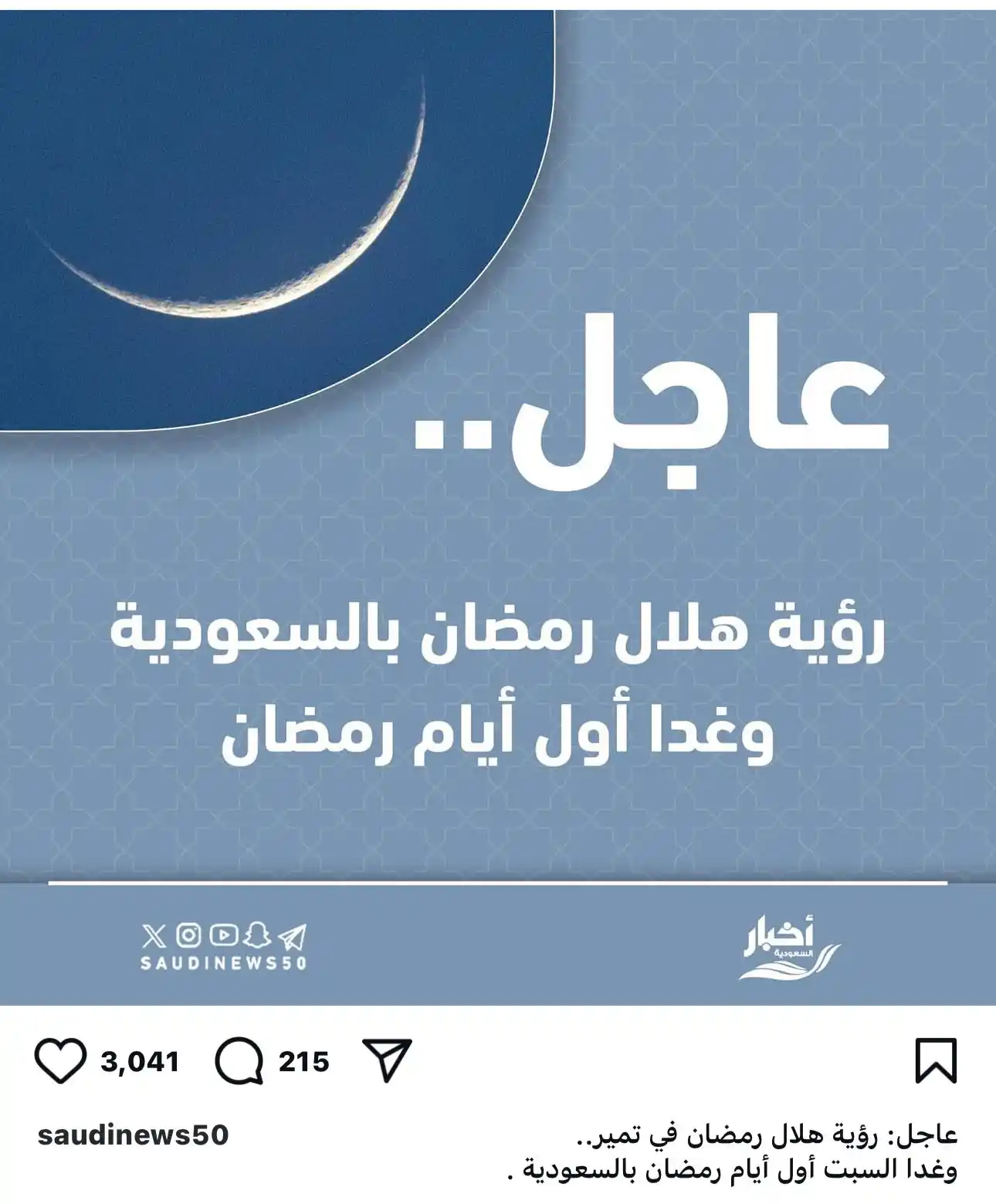
Task: Open the saudinews50 profile from the caption
Action: coord(133,1135)
